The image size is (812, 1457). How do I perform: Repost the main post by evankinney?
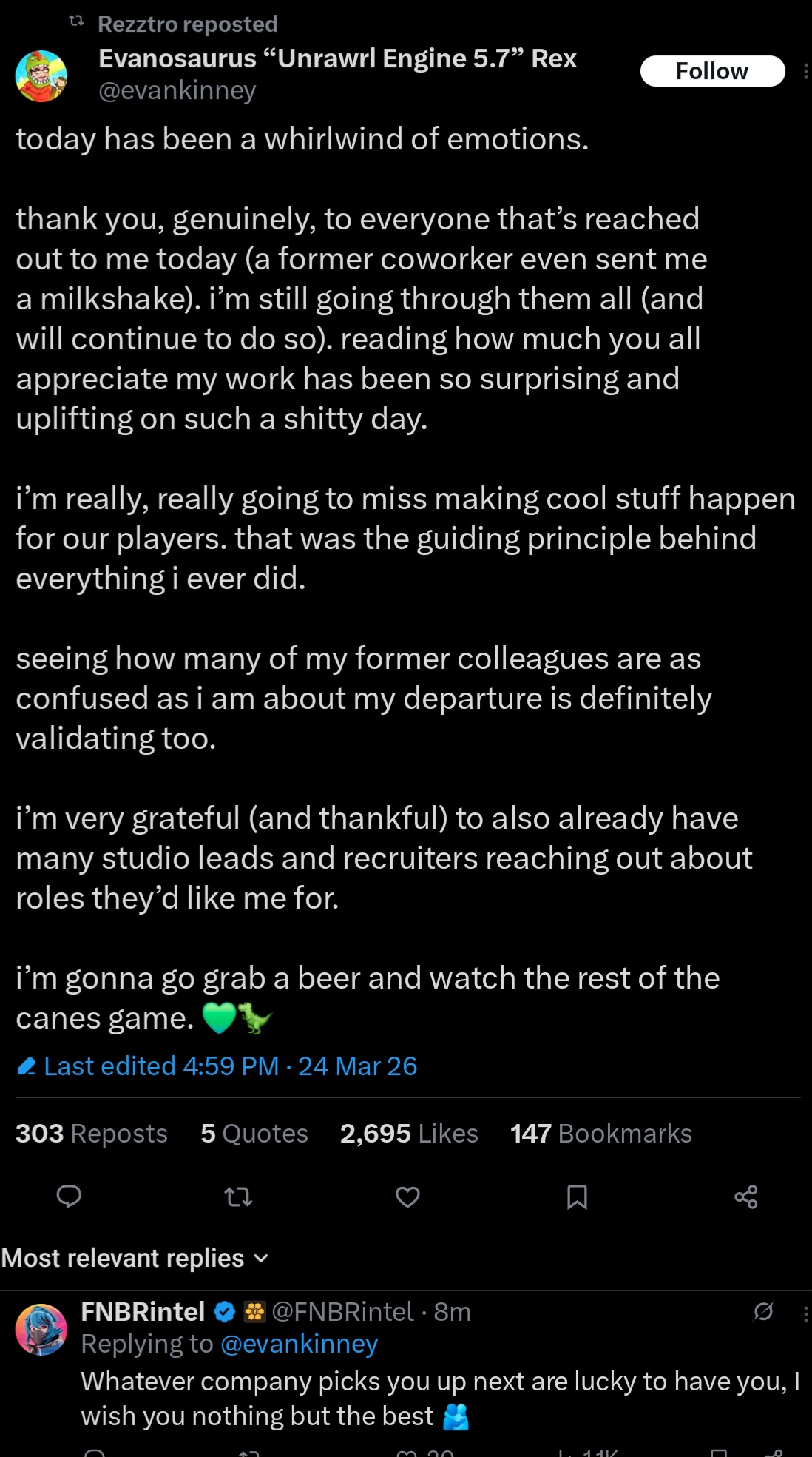point(238,1197)
